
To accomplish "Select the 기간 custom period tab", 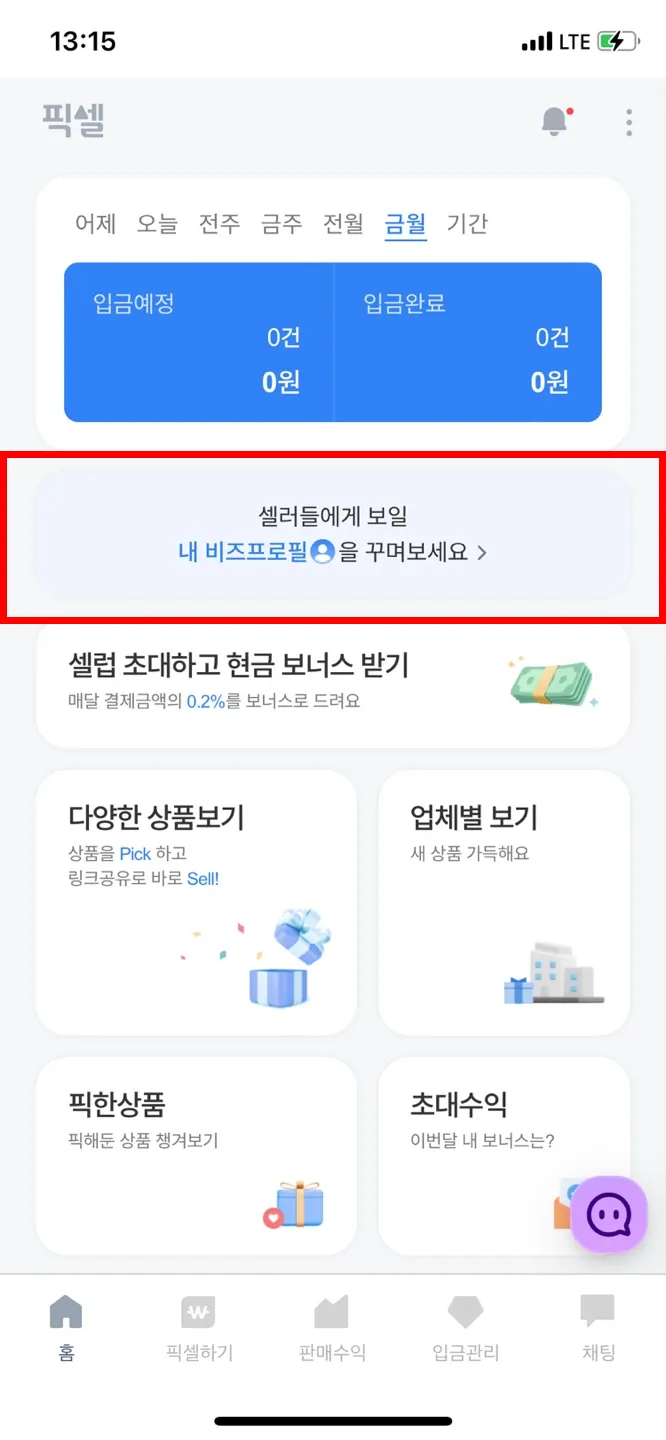I will point(467,223).
